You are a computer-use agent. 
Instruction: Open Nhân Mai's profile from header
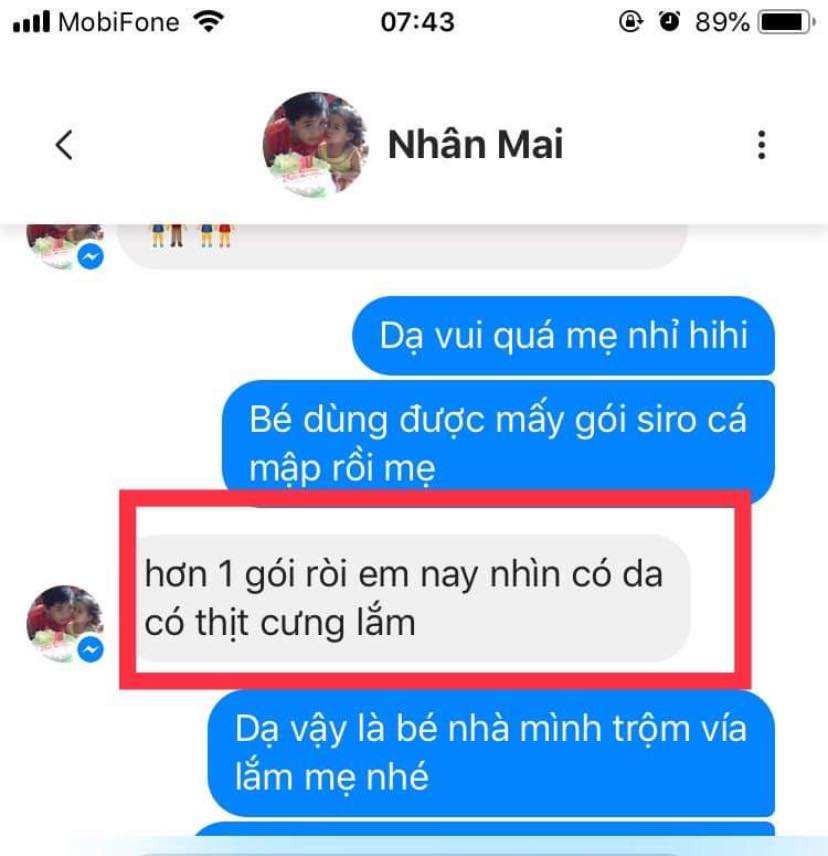[x=474, y=145]
